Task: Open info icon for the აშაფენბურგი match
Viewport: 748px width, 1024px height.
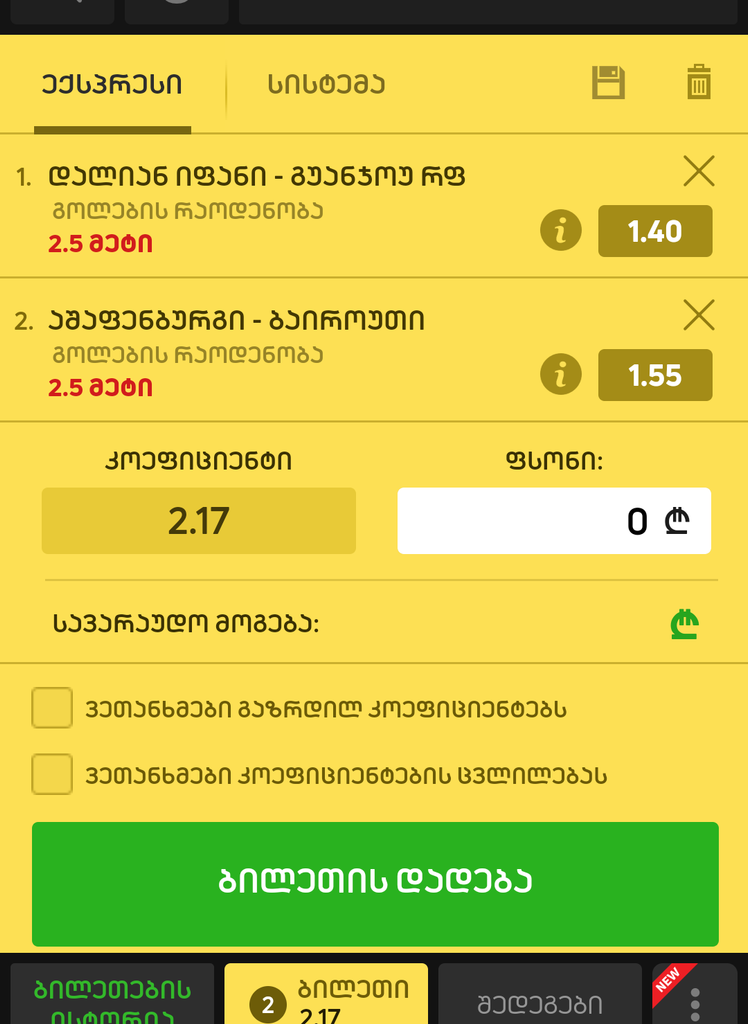Action: [560, 375]
